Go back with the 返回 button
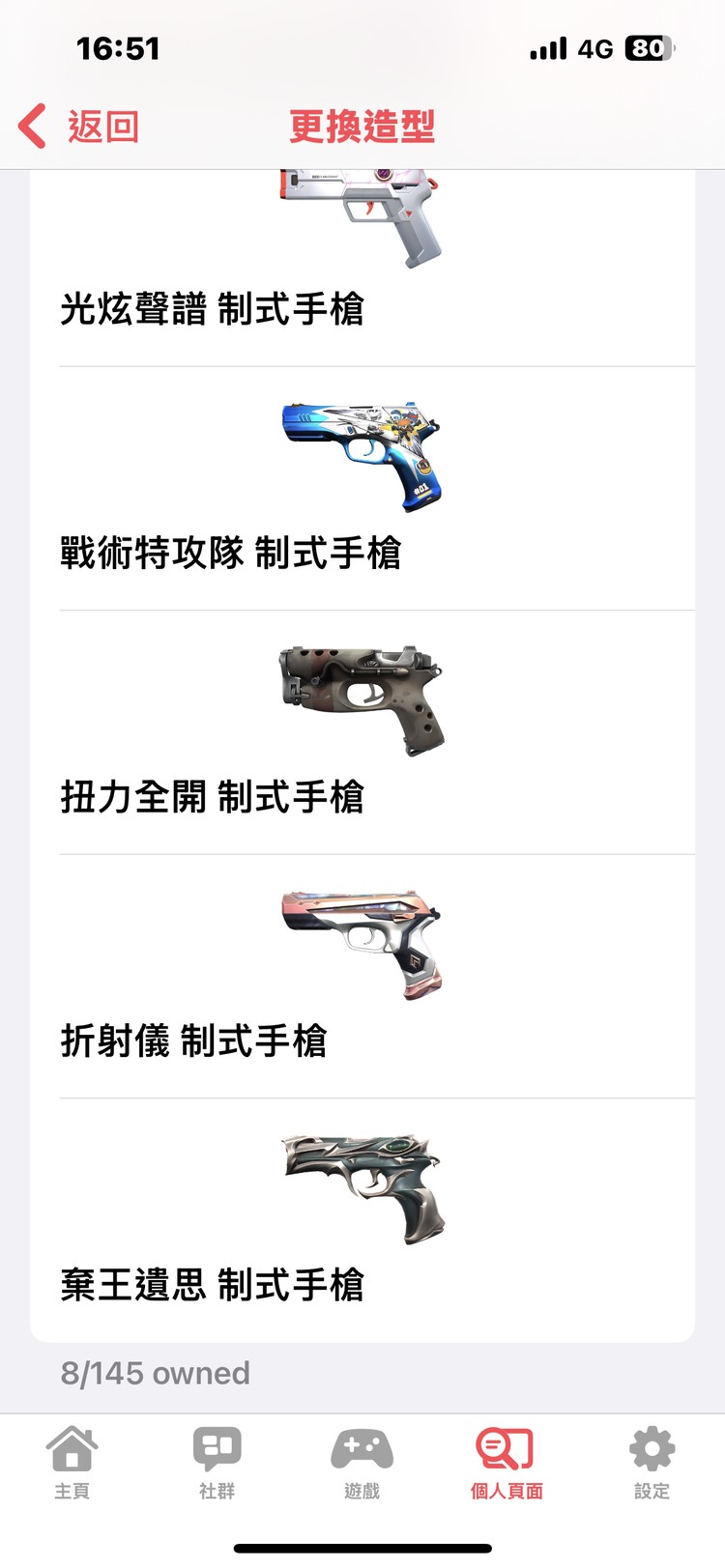The image size is (725, 1568). [x=79, y=127]
